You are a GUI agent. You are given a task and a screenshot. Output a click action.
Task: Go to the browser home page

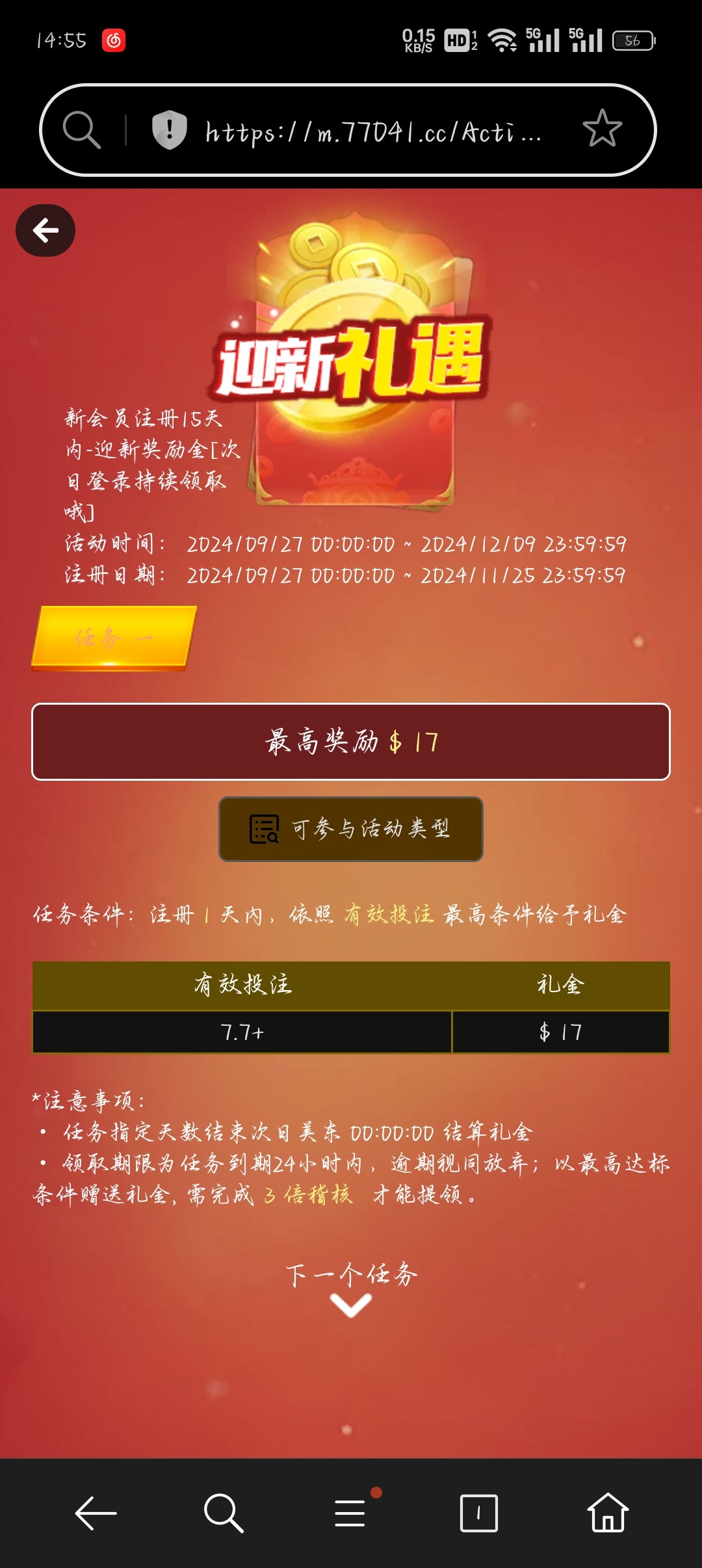tap(607, 1512)
